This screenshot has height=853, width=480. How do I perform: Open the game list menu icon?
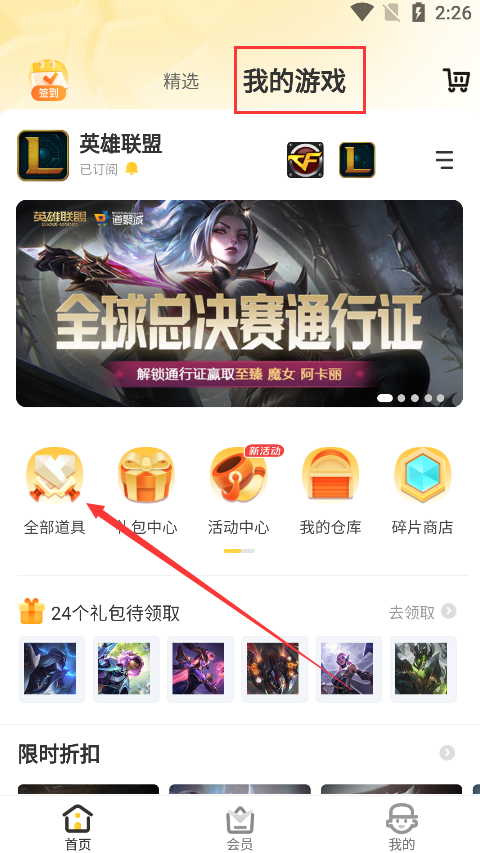pos(445,160)
